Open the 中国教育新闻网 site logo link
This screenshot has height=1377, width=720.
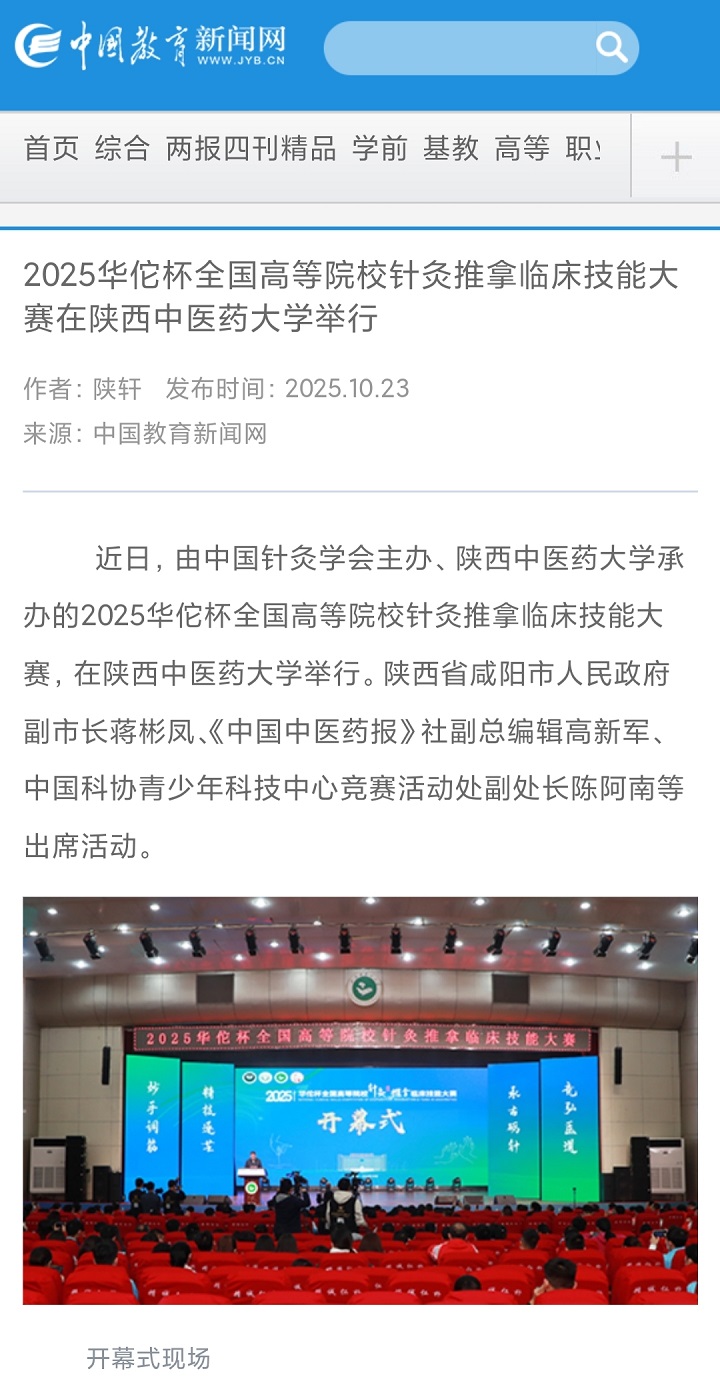150,46
